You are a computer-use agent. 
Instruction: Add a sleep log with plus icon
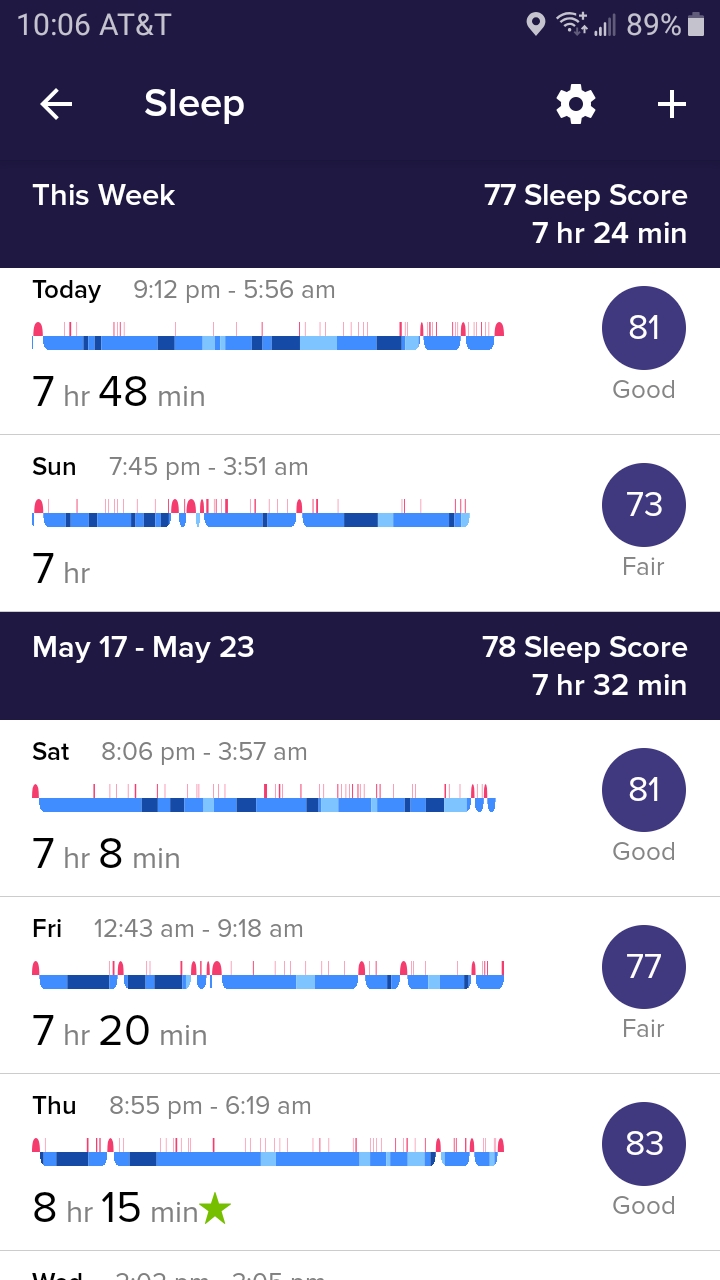672,104
